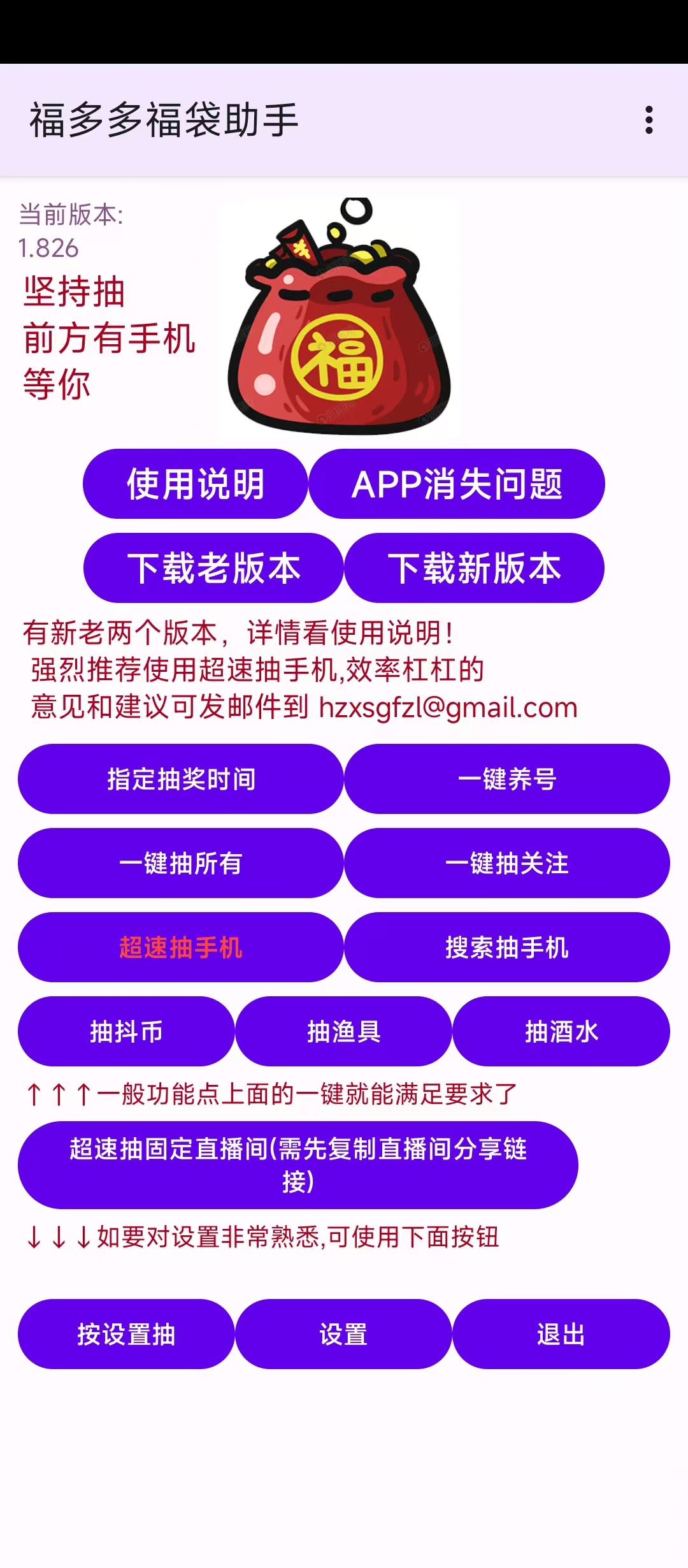
Task: Select 搜索抽手机 search phone draw
Action: (507, 947)
